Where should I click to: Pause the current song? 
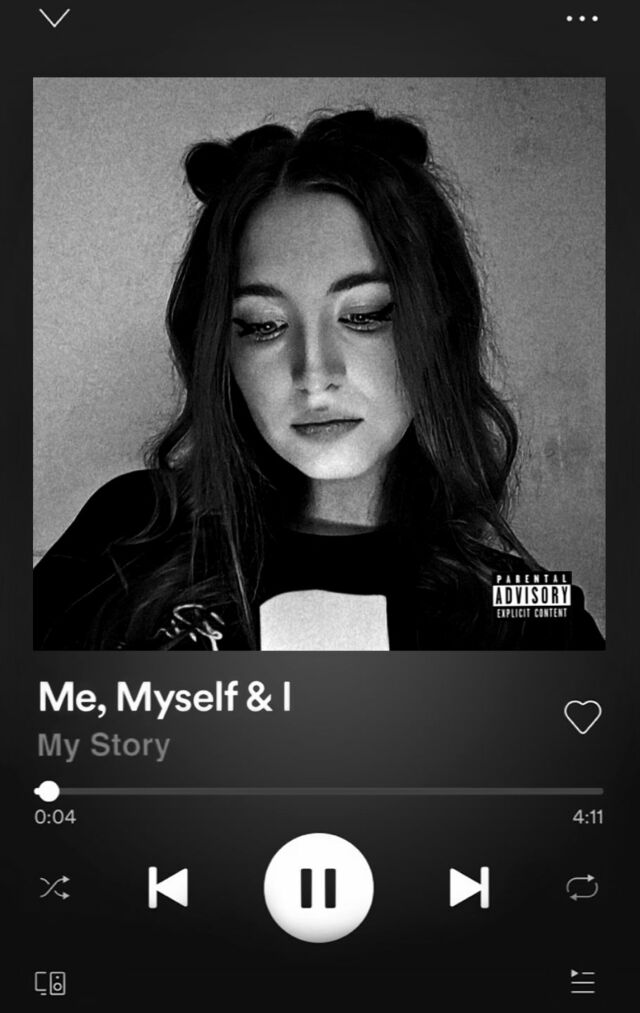319,887
